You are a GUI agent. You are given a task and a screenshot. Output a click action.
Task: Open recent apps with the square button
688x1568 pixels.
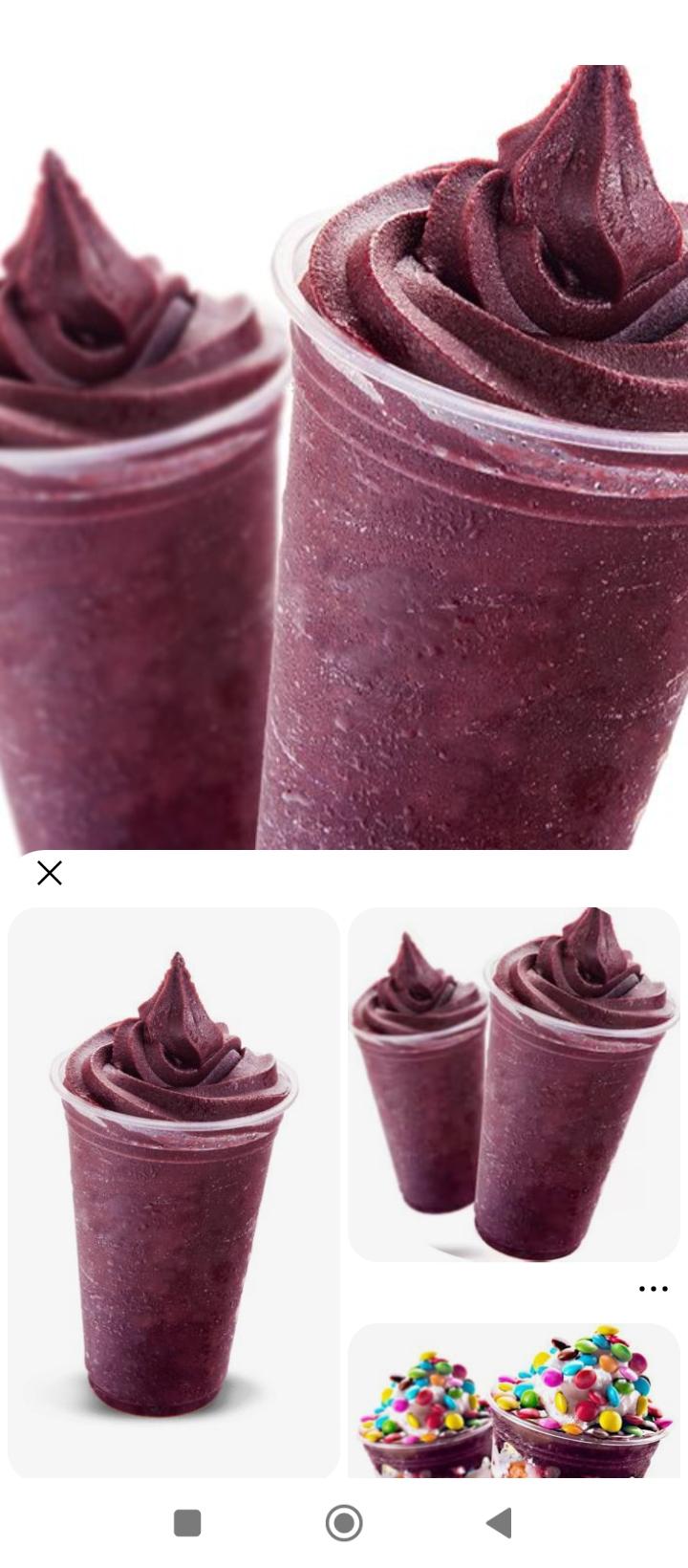point(187,1522)
